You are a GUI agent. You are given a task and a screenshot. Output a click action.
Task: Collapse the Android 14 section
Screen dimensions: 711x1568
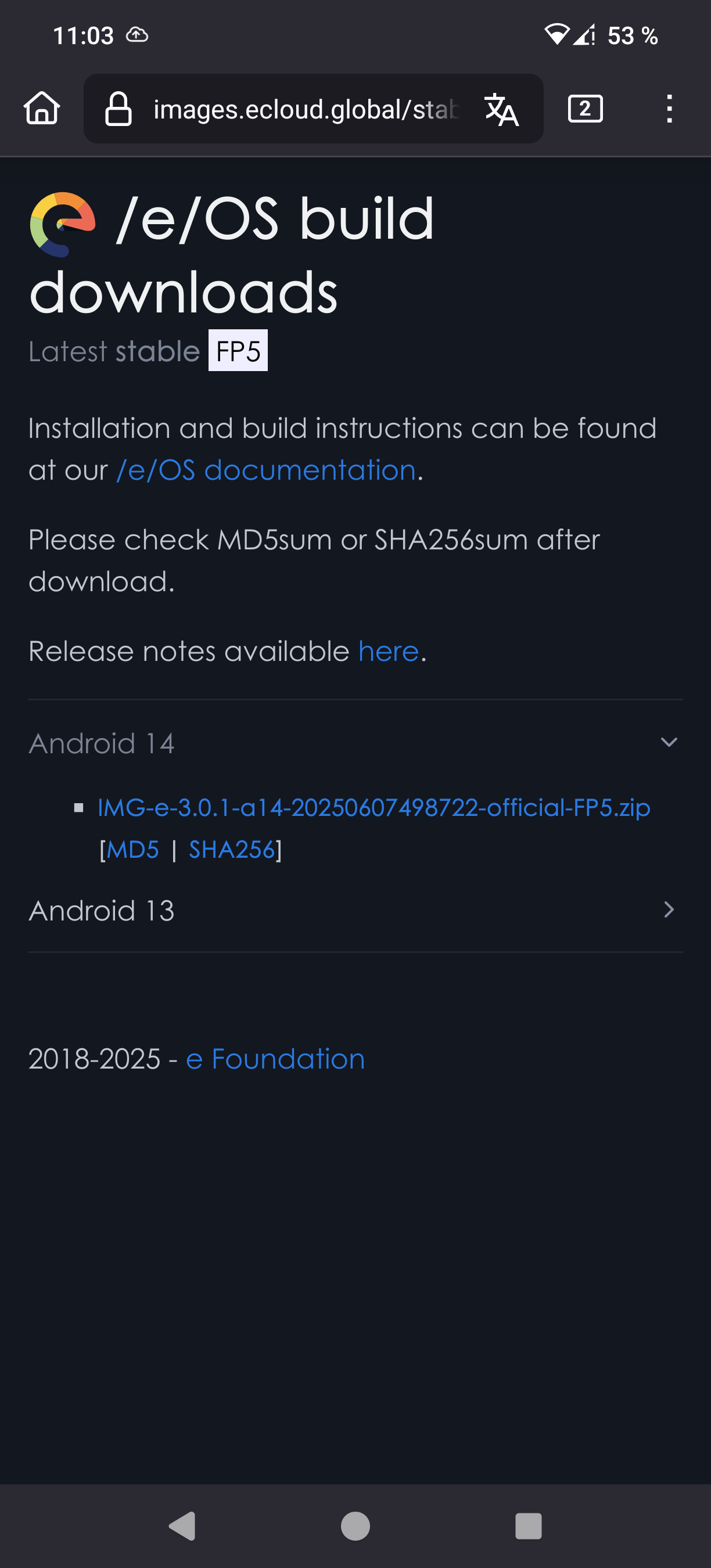click(x=355, y=743)
